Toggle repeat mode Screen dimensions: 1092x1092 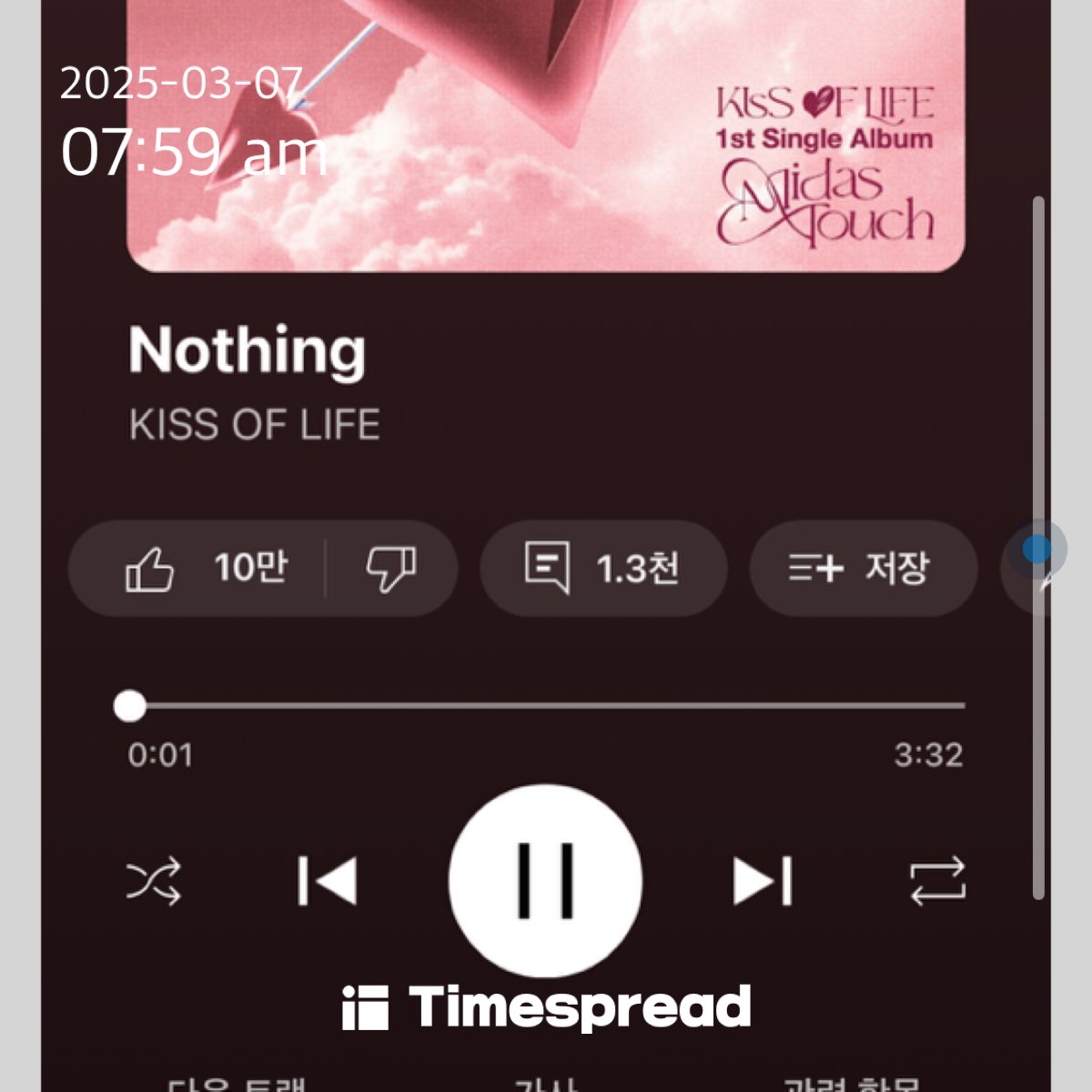[x=937, y=881]
